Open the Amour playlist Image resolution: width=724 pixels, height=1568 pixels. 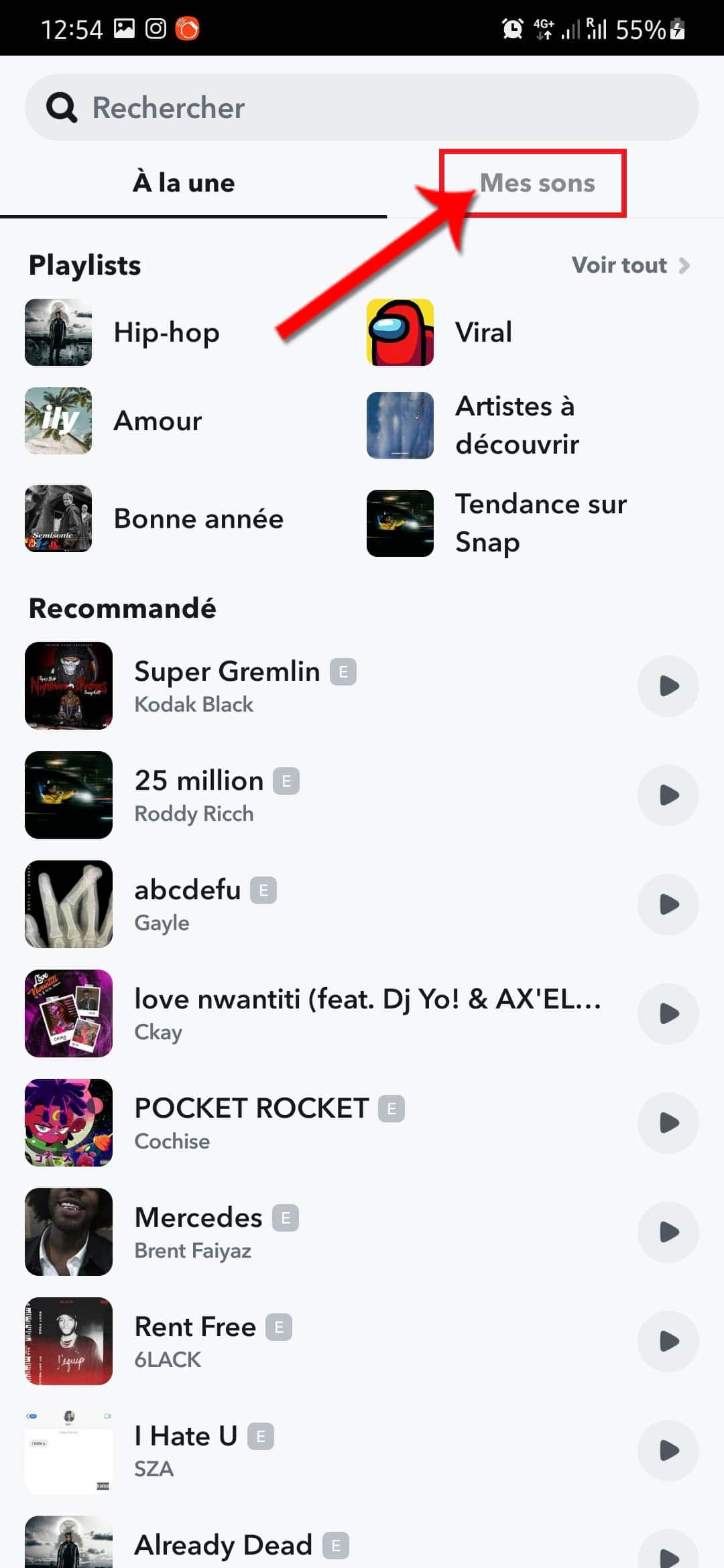tap(158, 421)
